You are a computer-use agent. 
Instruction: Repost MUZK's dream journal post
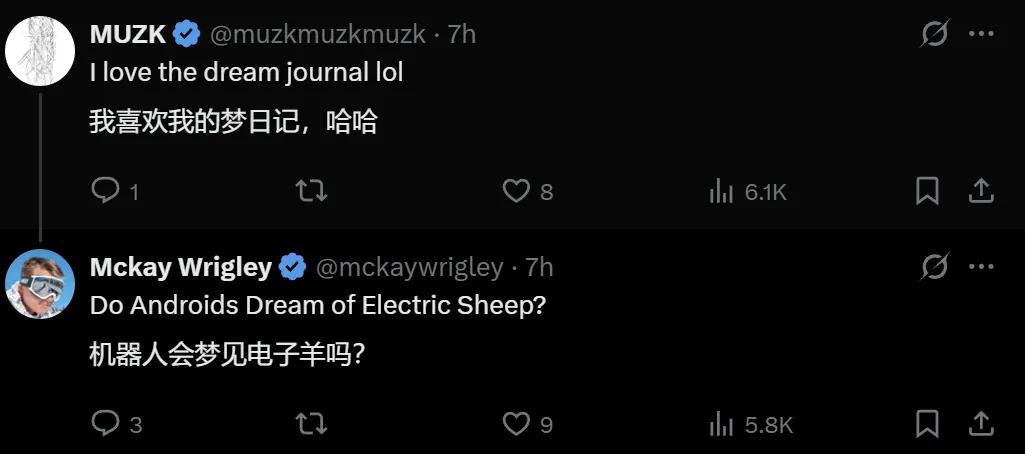pos(312,190)
